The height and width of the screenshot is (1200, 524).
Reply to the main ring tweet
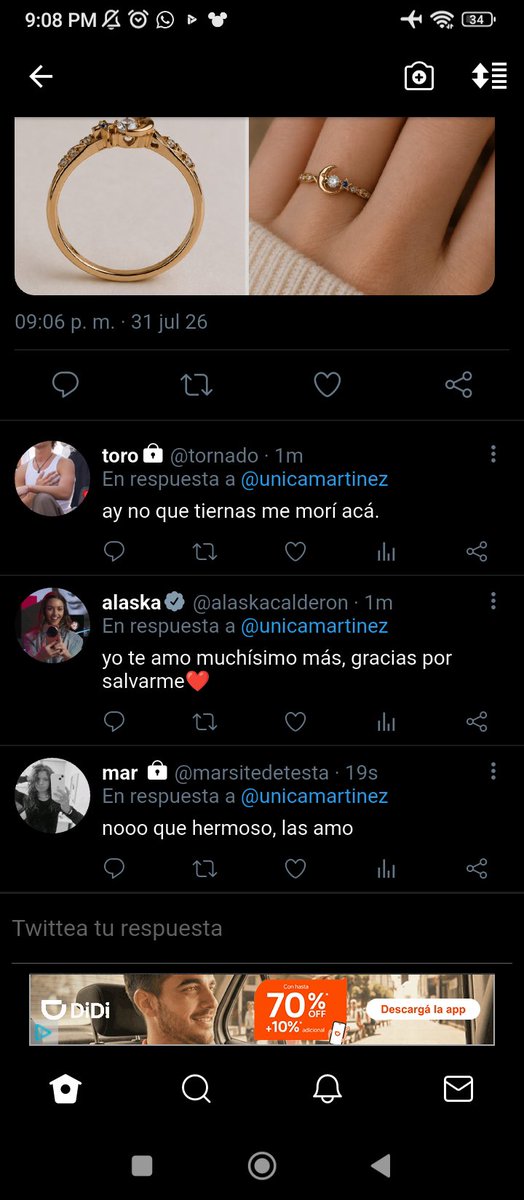[x=65, y=385]
